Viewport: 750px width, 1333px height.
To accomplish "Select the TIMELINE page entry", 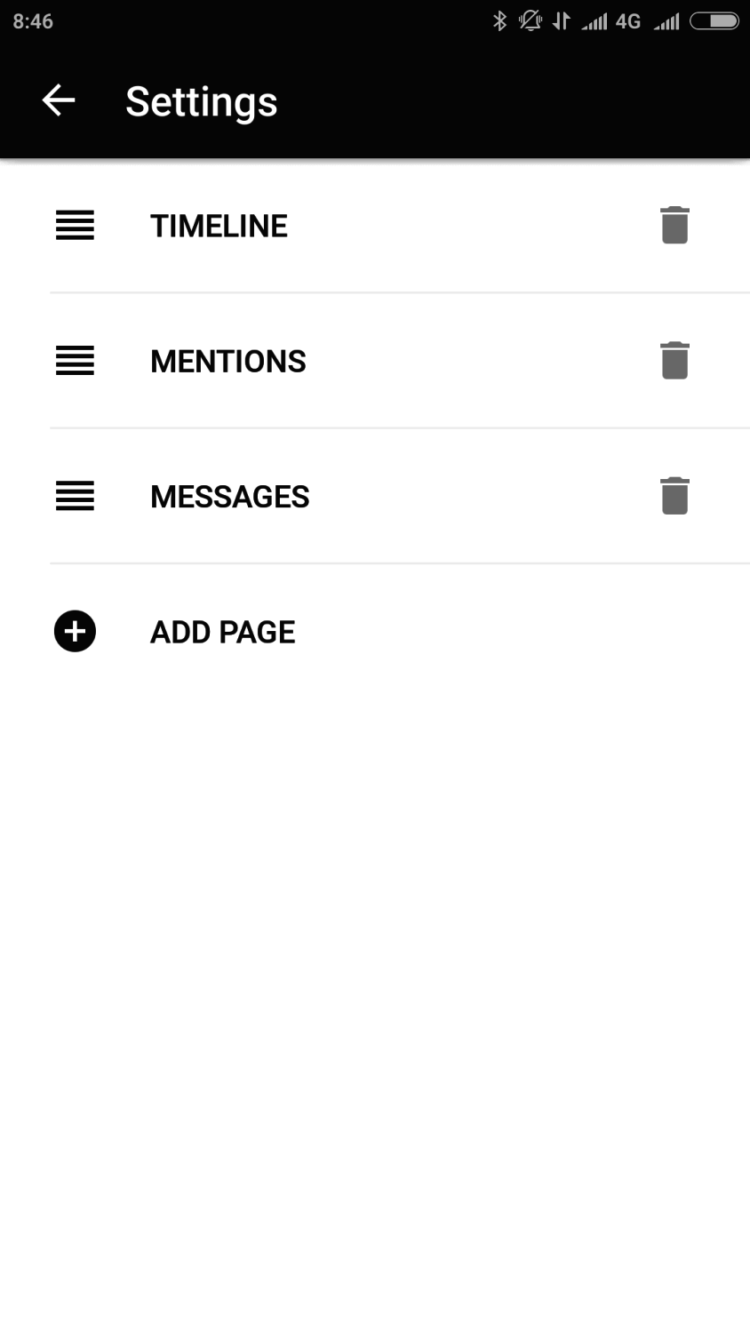I will pos(218,226).
